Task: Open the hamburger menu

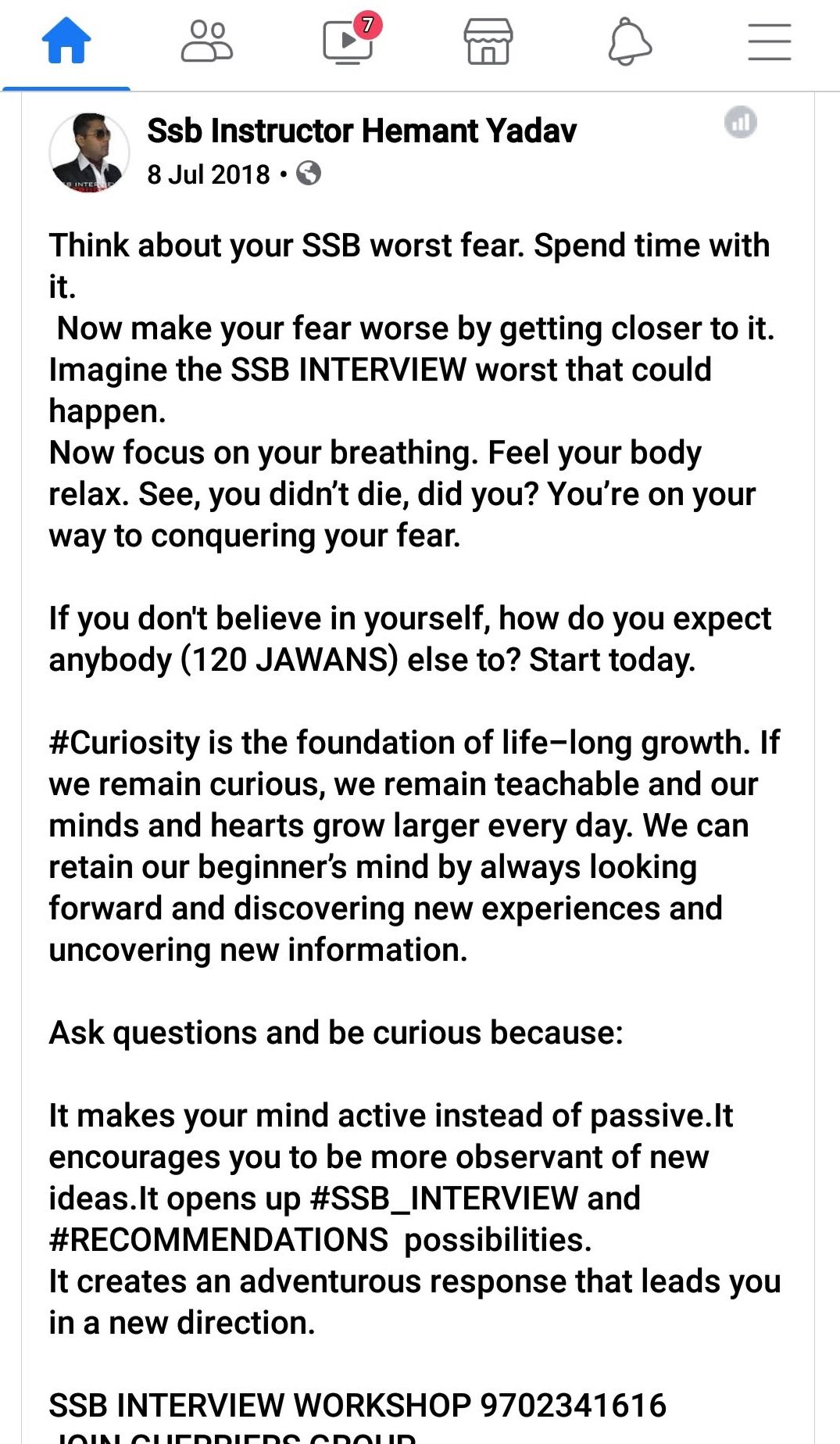Action: pos(770,42)
